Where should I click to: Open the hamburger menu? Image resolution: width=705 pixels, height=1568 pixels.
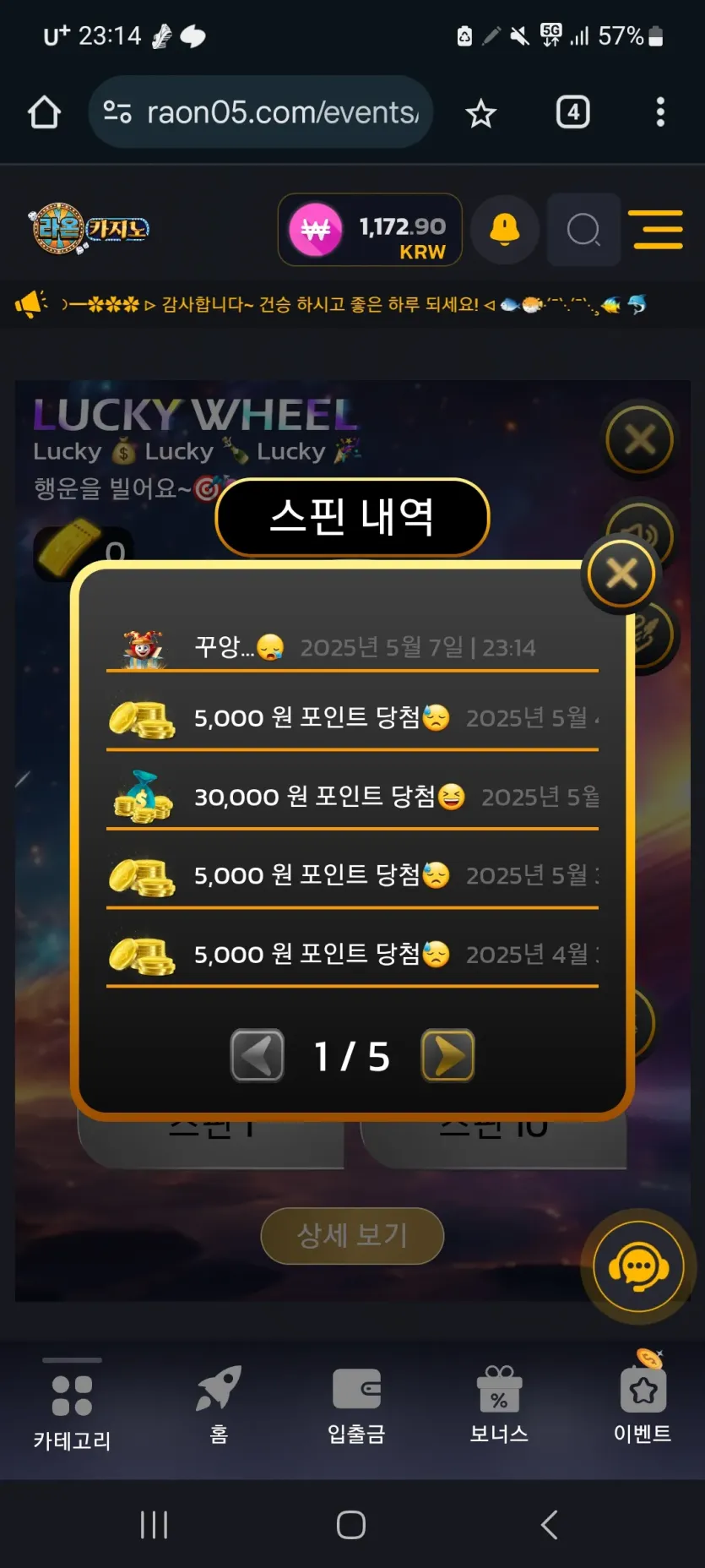[x=658, y=230]
